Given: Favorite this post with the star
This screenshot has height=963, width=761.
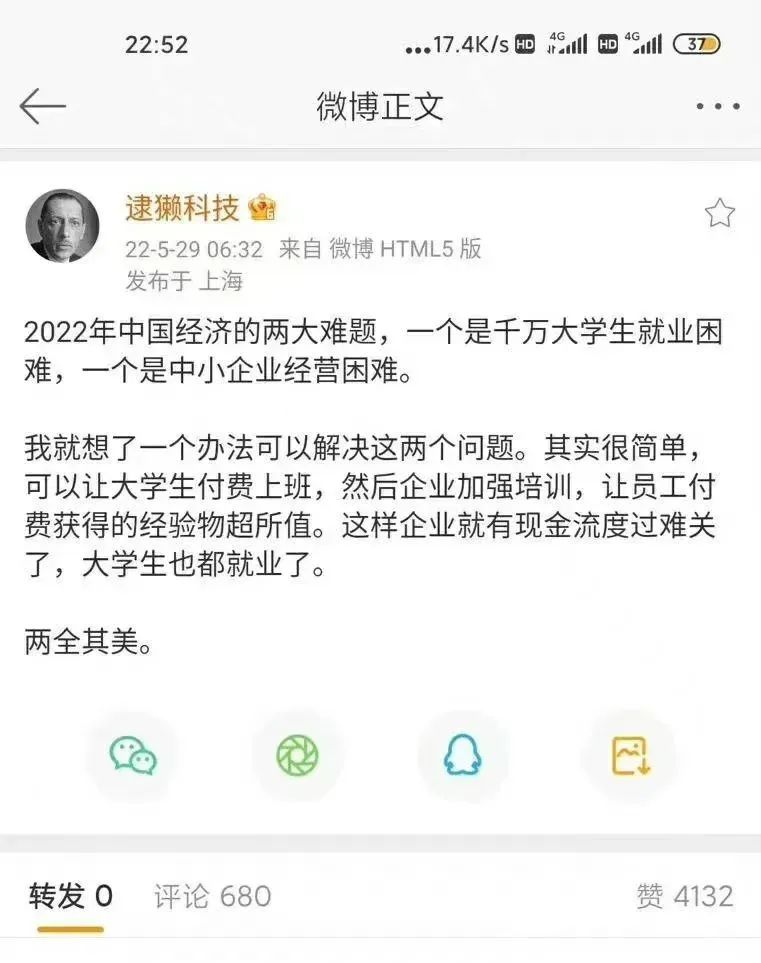Looking at the screenshot, I should click(719, 213).
